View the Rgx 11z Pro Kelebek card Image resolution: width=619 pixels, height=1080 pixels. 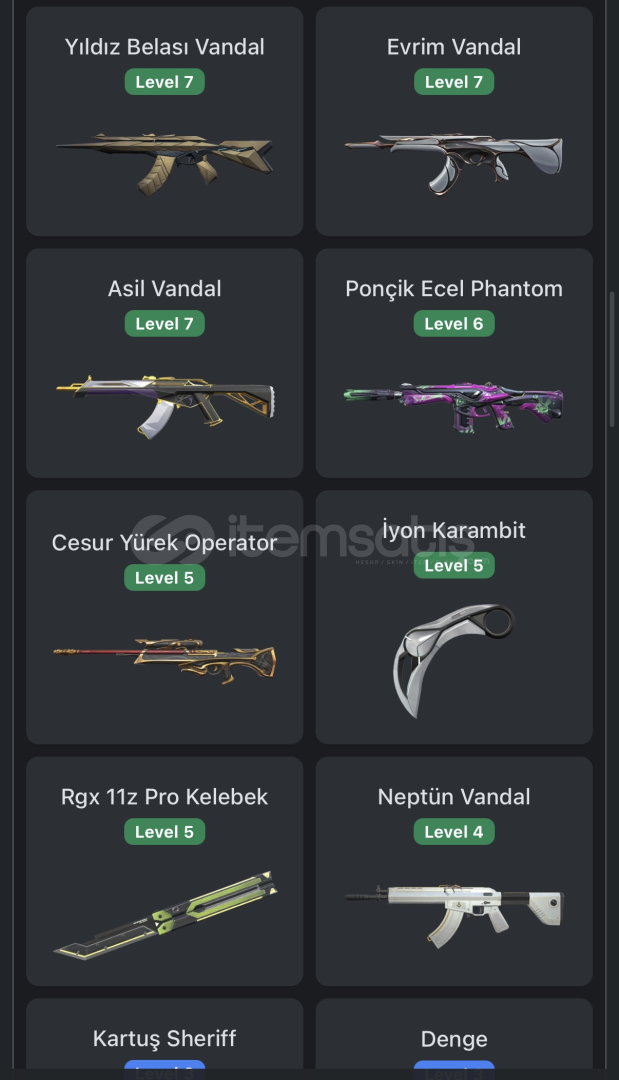pos(164,871)
